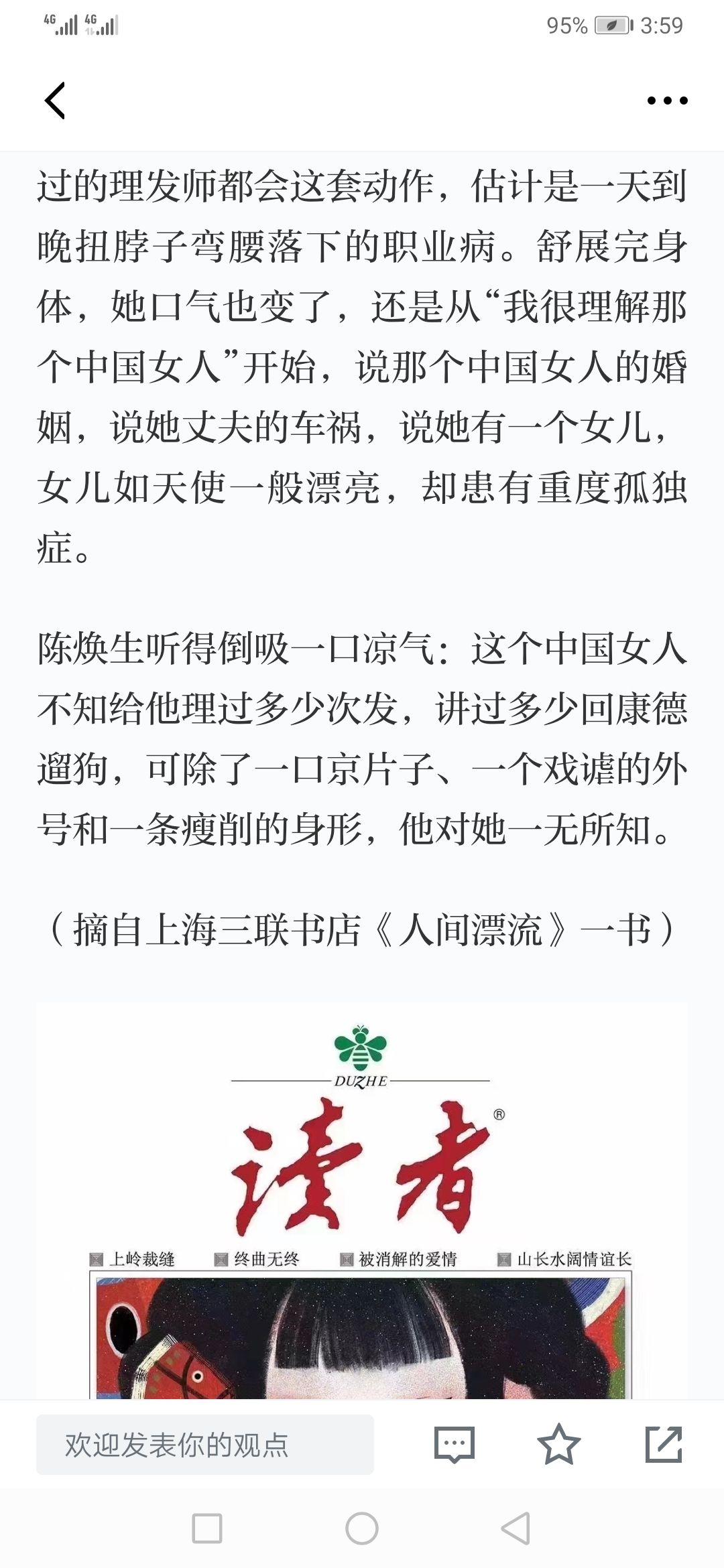Go back using the top-left arrow
Image resolution: width=724 pixels, height=1568 pixels.
(55, 101)
